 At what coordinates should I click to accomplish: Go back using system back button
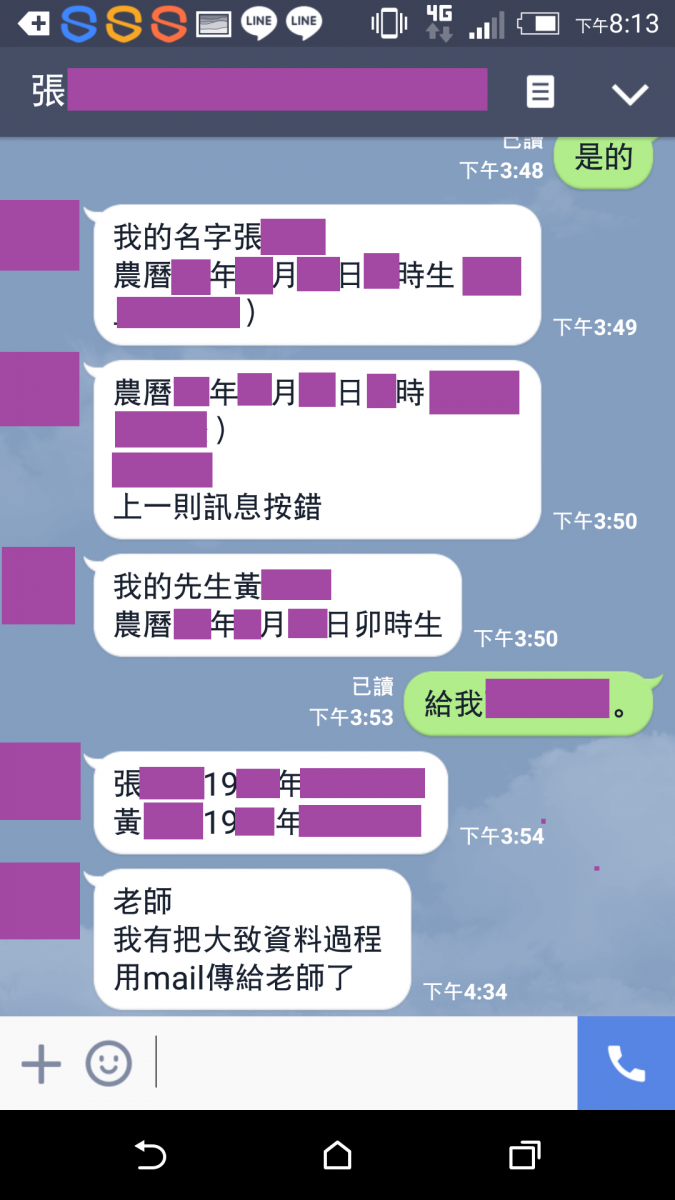[x=150, y=1156]
